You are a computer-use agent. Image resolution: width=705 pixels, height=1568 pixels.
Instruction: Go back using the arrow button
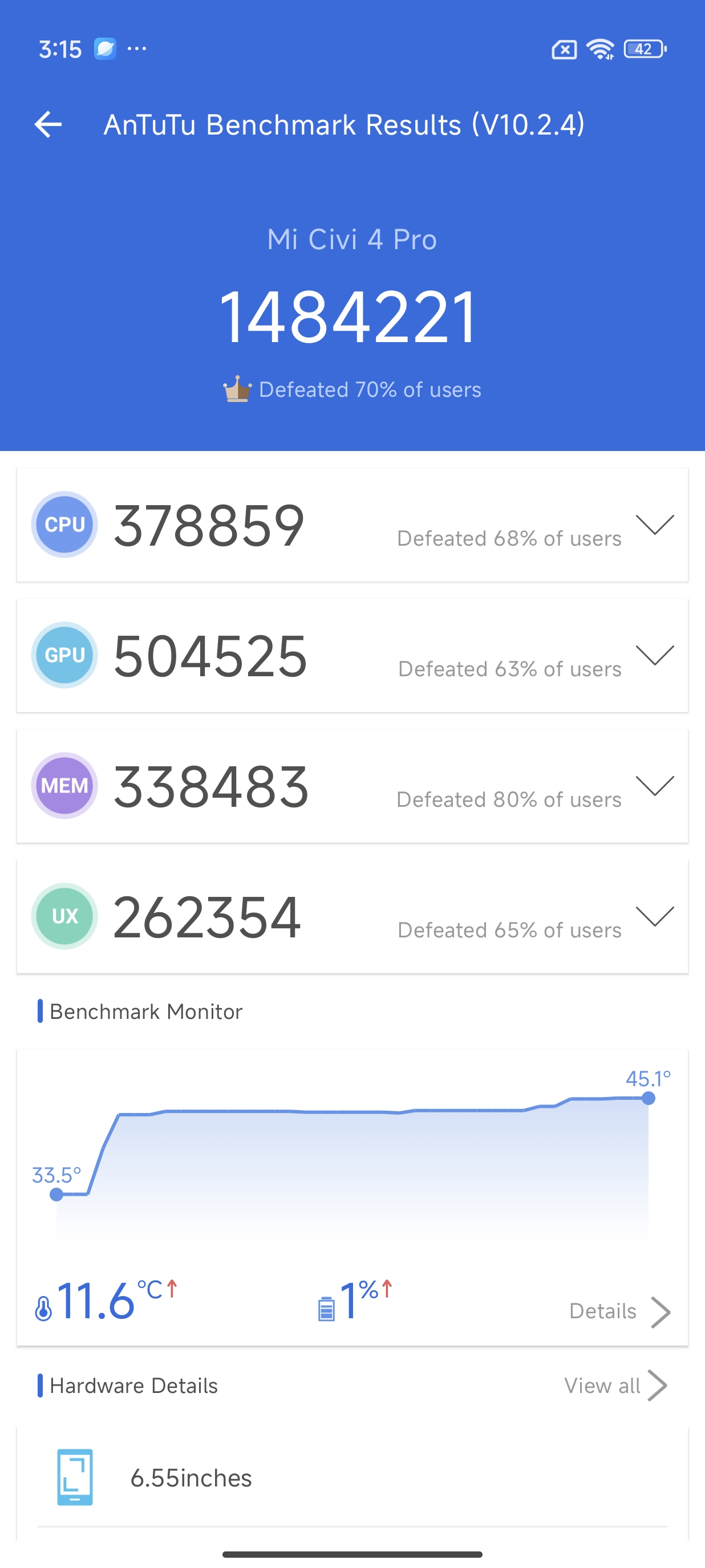[47, 124]
